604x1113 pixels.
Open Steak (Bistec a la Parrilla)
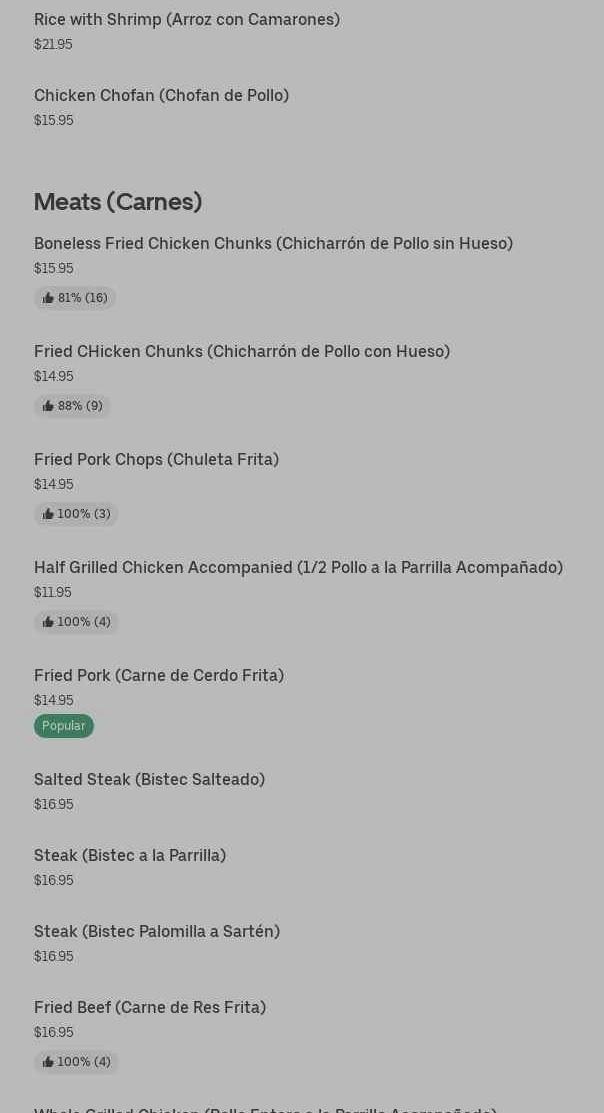pyautogui.click(x=130, y=856)
